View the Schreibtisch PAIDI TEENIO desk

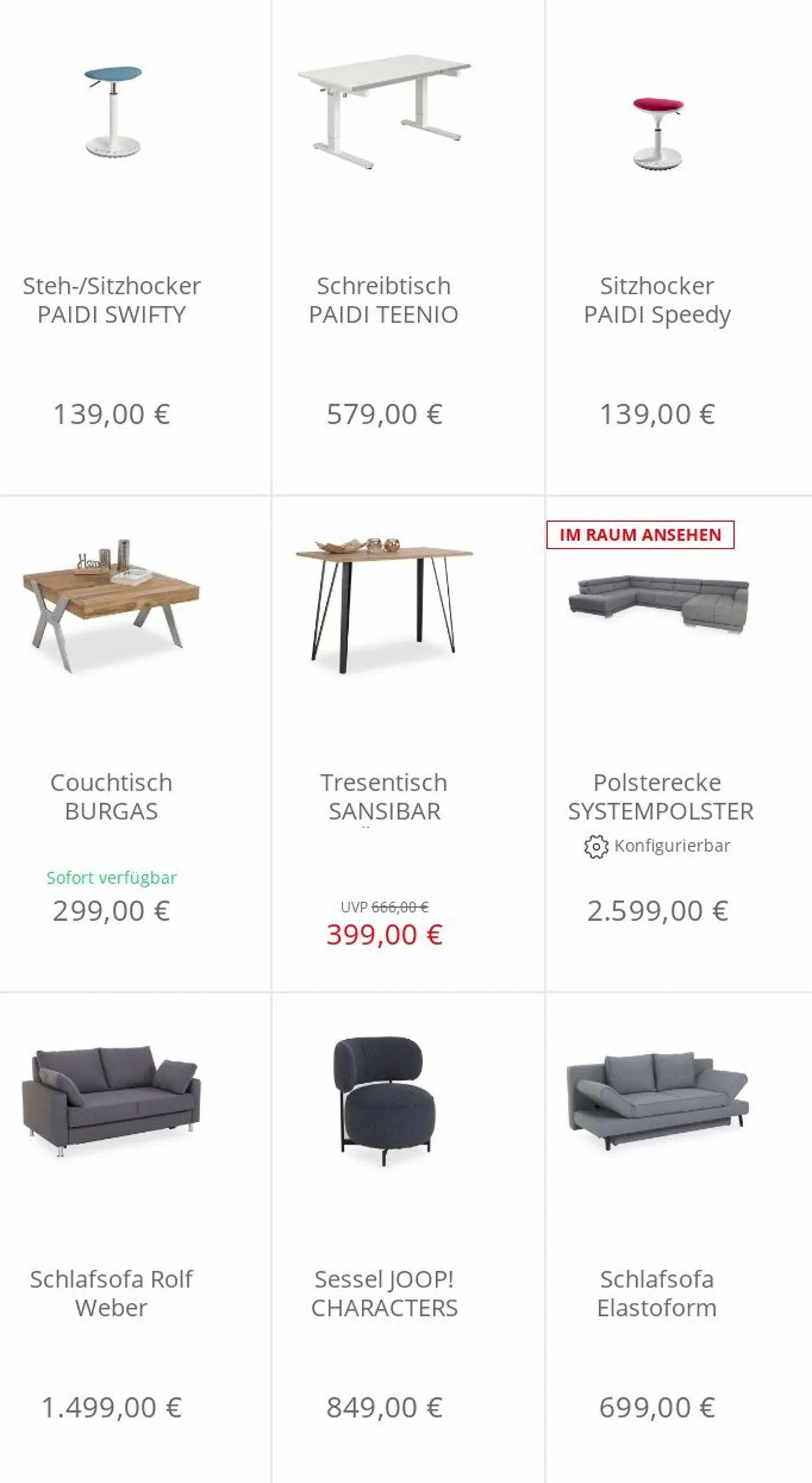[x=383, y=300]
